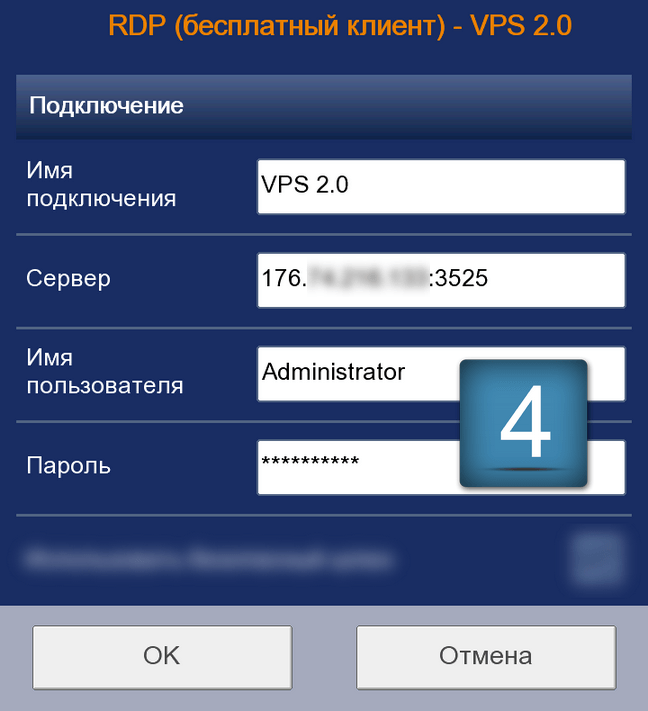
Task: Edit the connection name field
Action: pyautogui.click(x=440, y=186)
